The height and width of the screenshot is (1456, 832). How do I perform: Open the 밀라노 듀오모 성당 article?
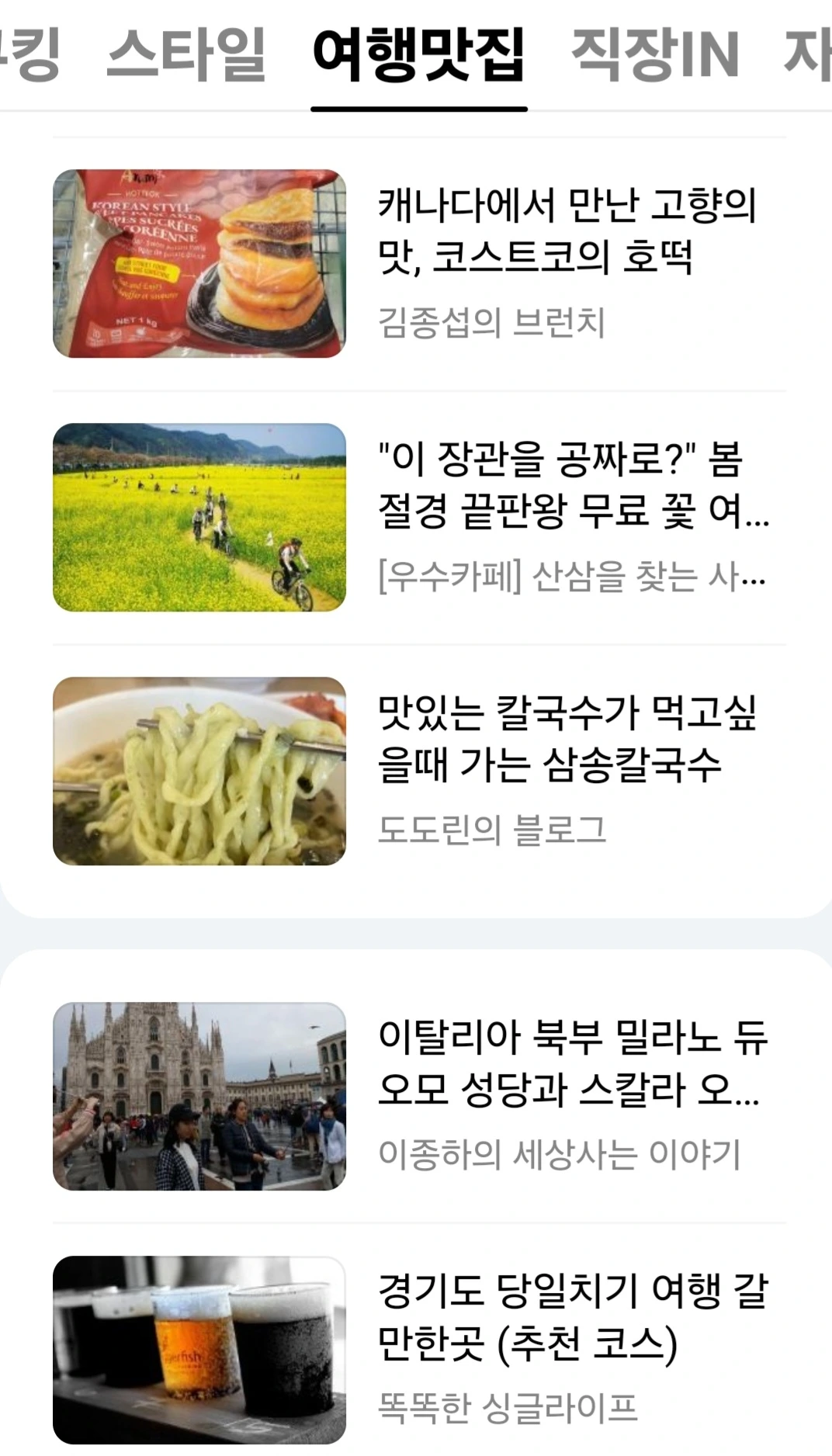572,1064
